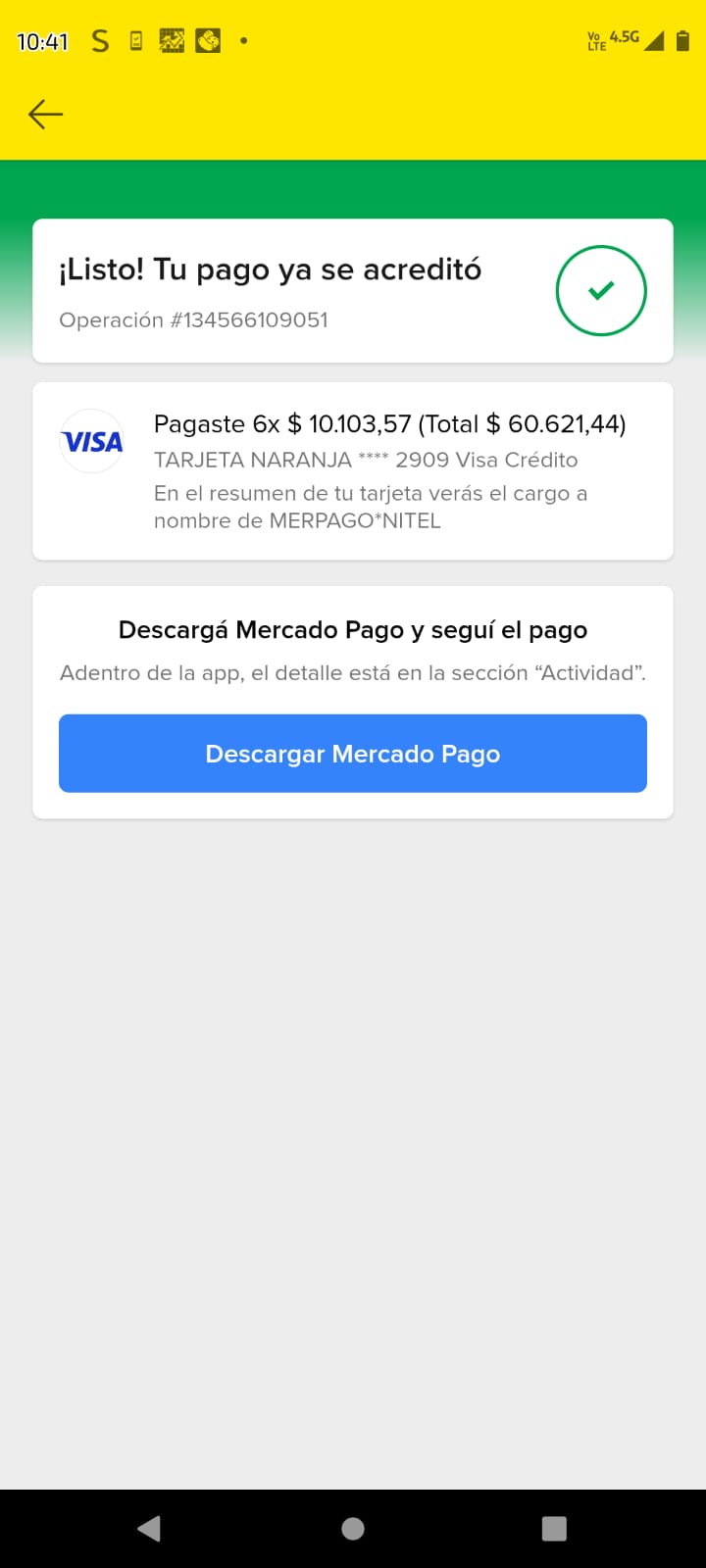Open the recent apps view
This screenshot has height=1568, width=706.
point(554,1529)
